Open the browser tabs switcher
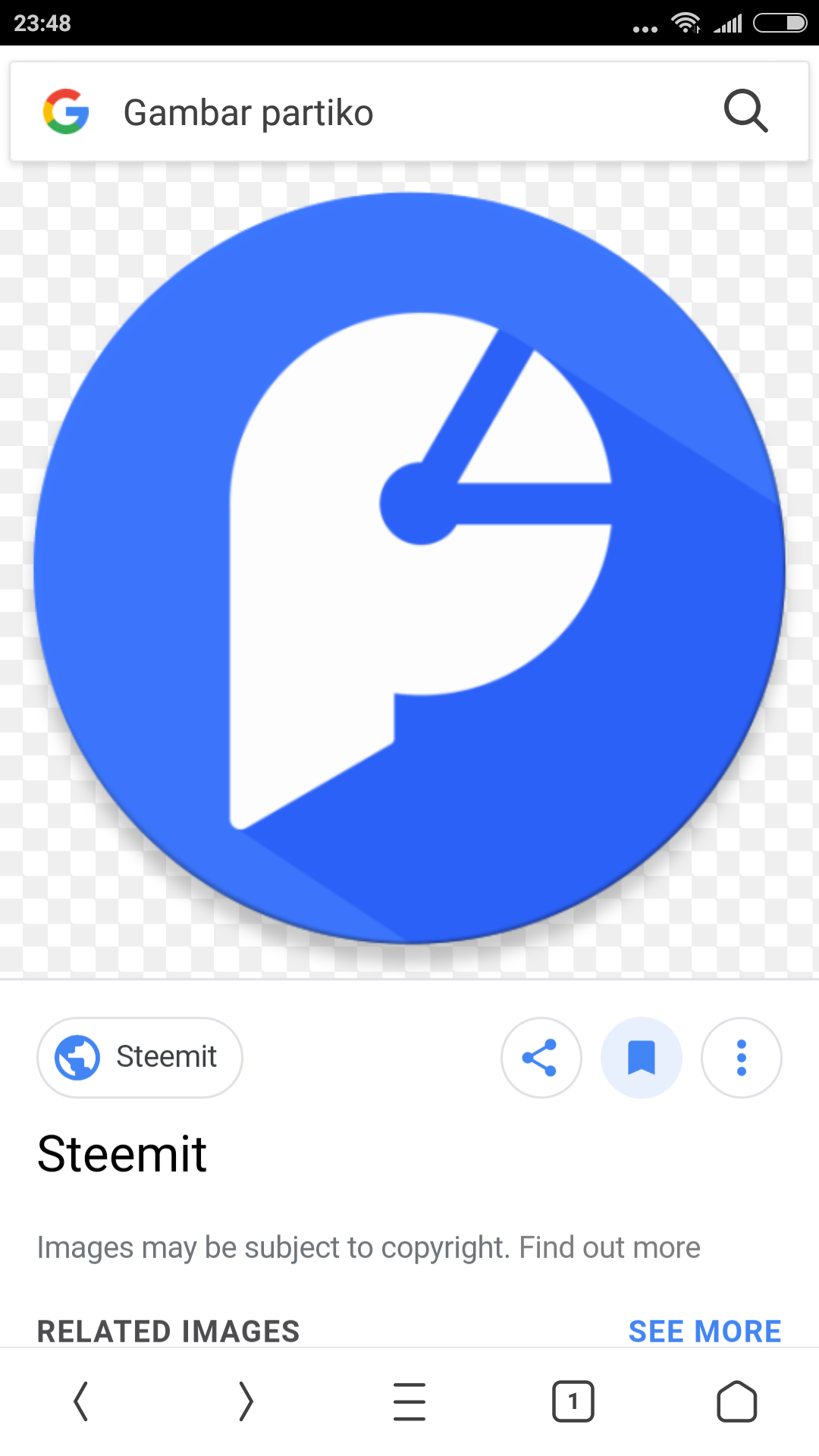The height and width of the screenshot is (1456, 819). pos(573,1401)
